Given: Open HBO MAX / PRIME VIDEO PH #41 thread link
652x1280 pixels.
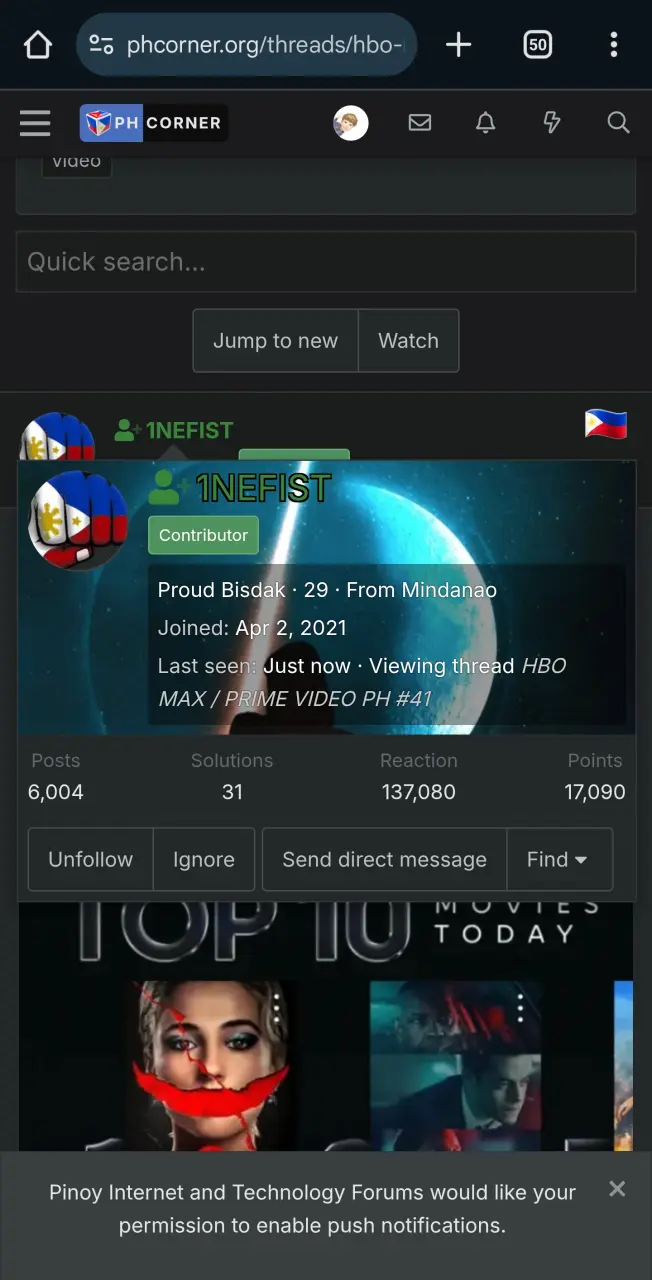Looking at the screenshot, I should (x=362, y=682).
